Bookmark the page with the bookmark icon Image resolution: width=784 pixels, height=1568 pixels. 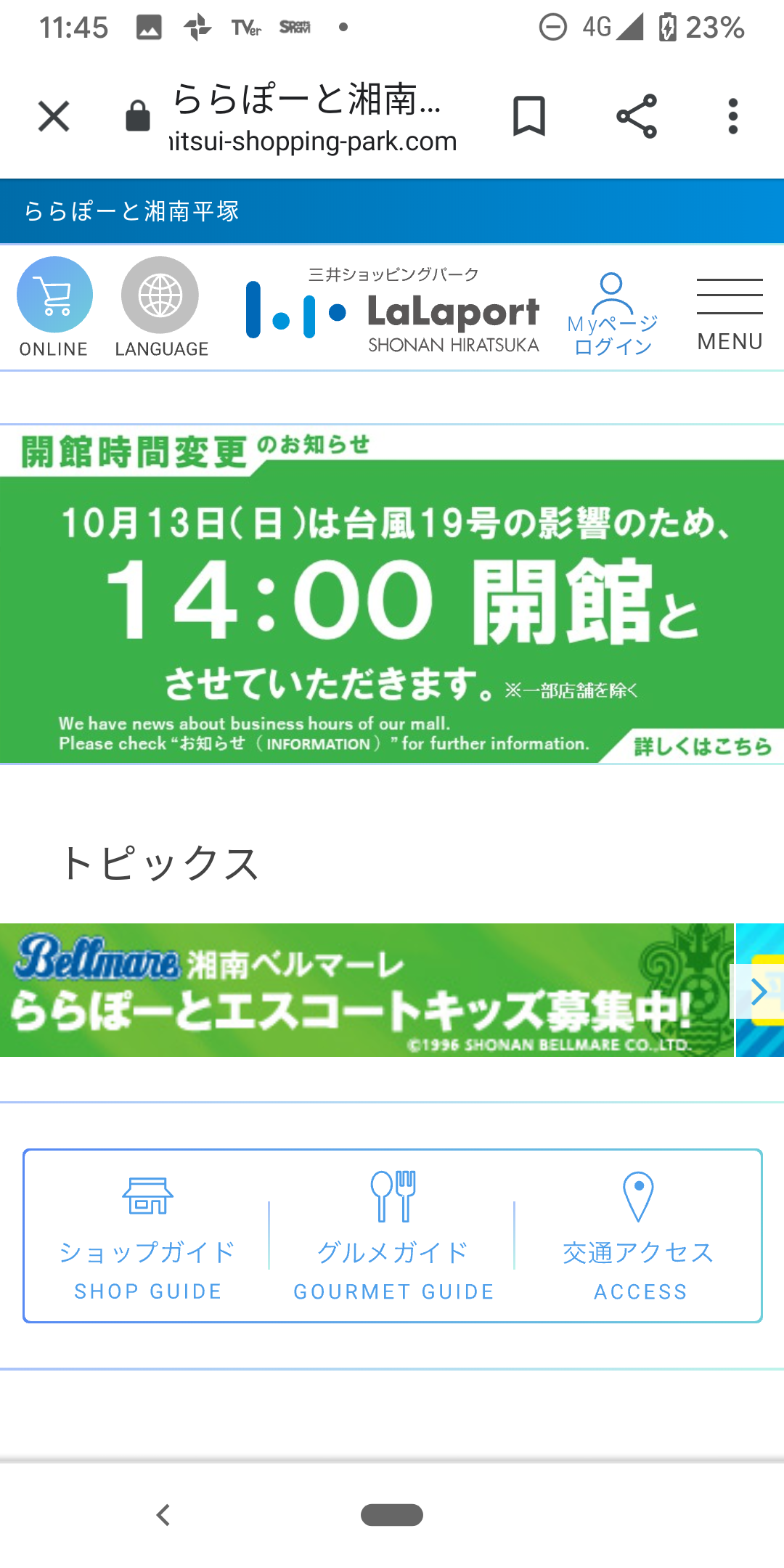[x=529, y=116]
